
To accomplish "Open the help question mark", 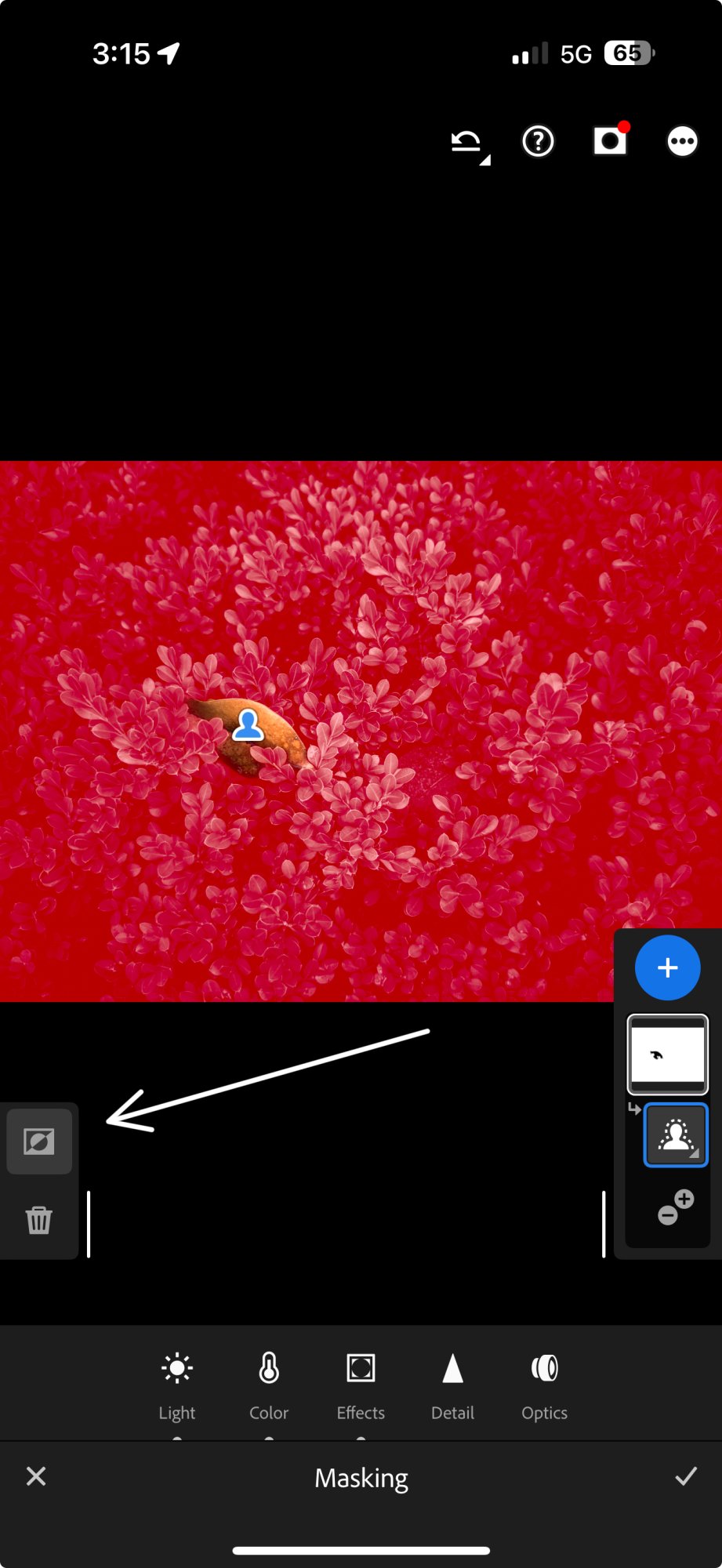I will [x=538, y=142].
